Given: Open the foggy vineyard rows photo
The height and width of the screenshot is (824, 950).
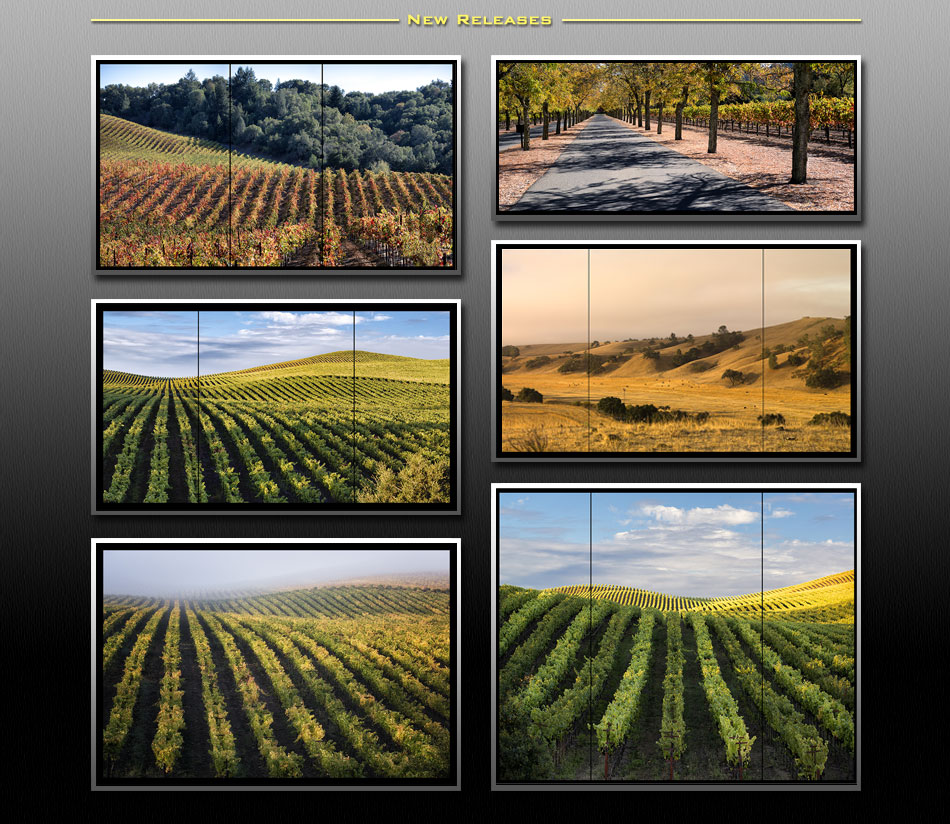Looking at the screenshot, I should (x=276, y=664).
